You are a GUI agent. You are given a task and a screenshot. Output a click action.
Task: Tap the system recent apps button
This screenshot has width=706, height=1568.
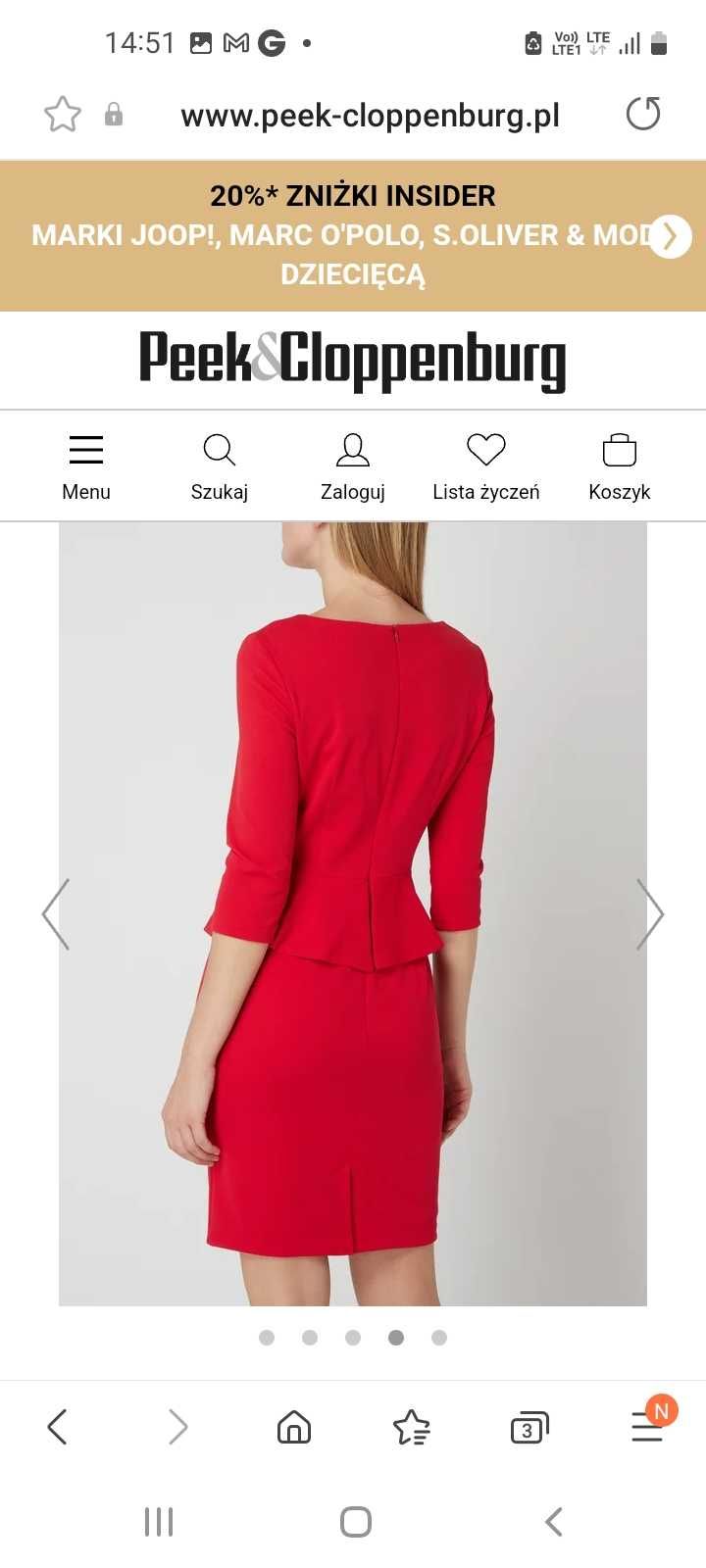[159, 1522]
